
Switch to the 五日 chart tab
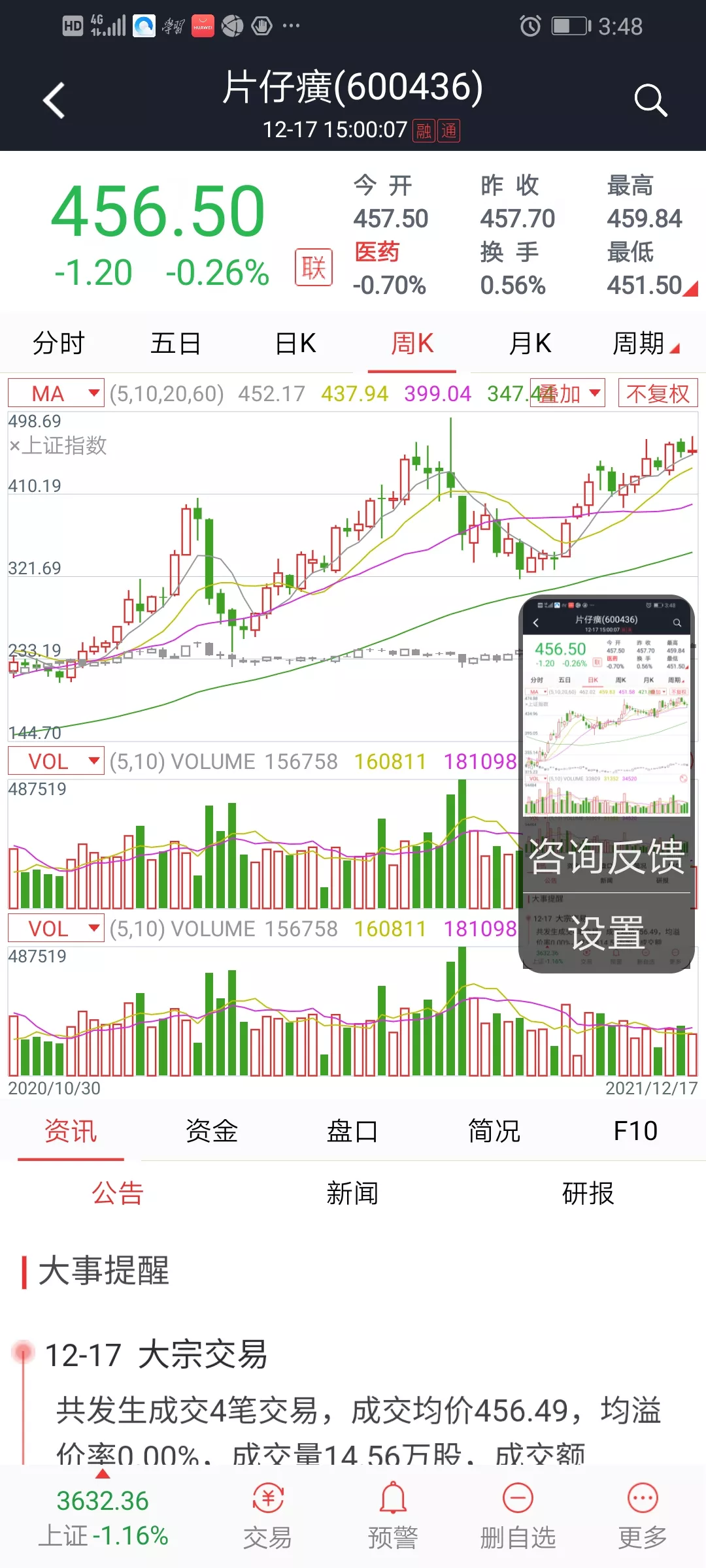tap(176, 344)
